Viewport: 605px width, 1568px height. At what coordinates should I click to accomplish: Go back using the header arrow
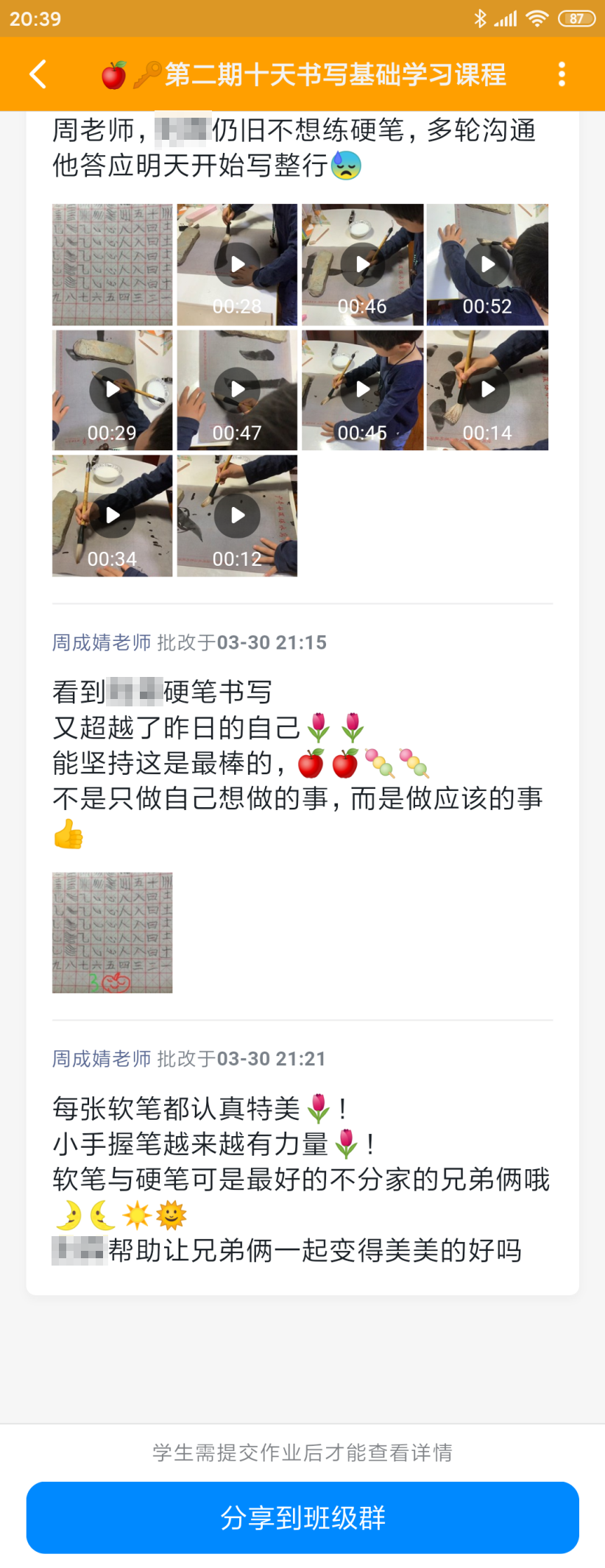click(38, 74)
